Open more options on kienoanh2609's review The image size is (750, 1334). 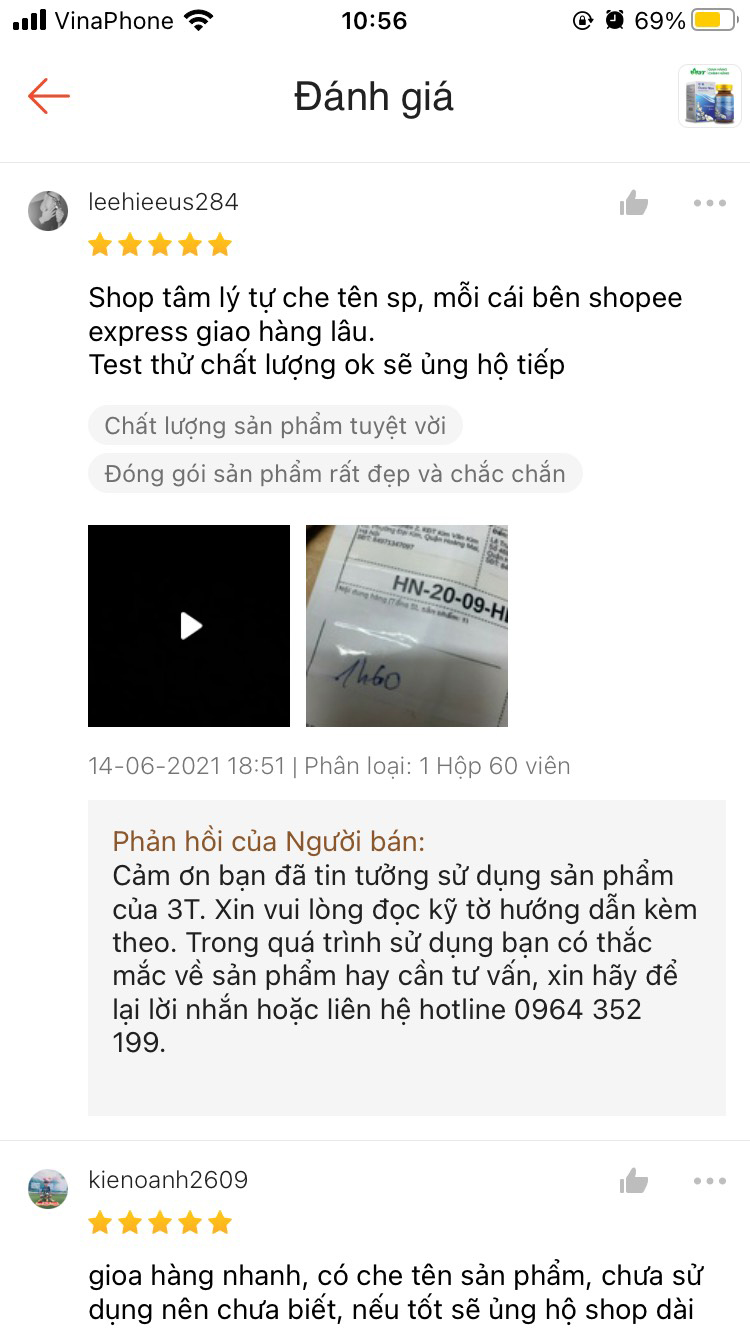(709, 1181)
